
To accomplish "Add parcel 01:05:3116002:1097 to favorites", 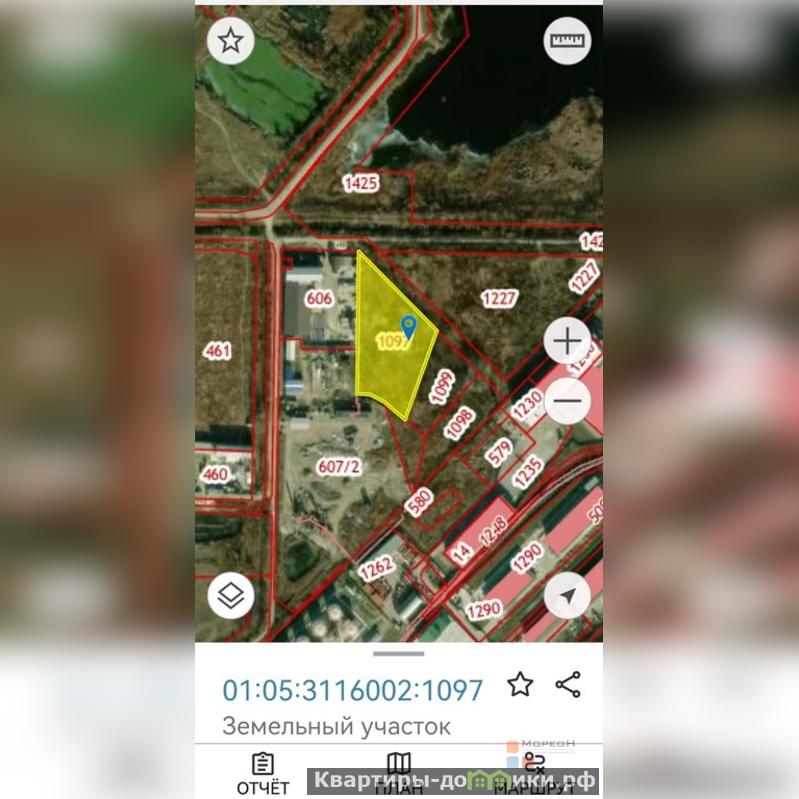I will click(520, 685).
